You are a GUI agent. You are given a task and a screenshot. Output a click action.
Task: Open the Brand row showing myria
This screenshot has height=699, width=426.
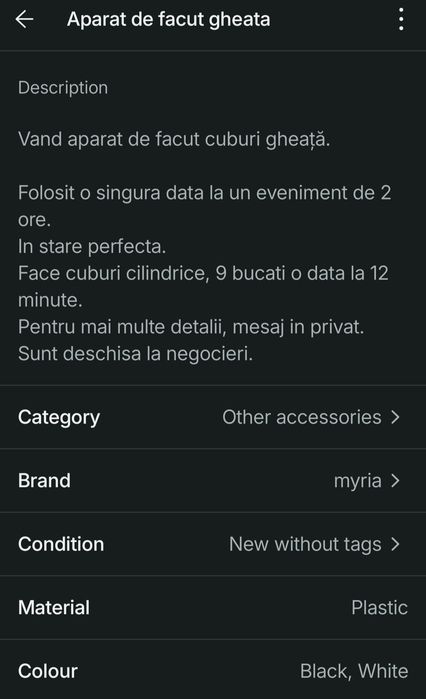[213, 481]
